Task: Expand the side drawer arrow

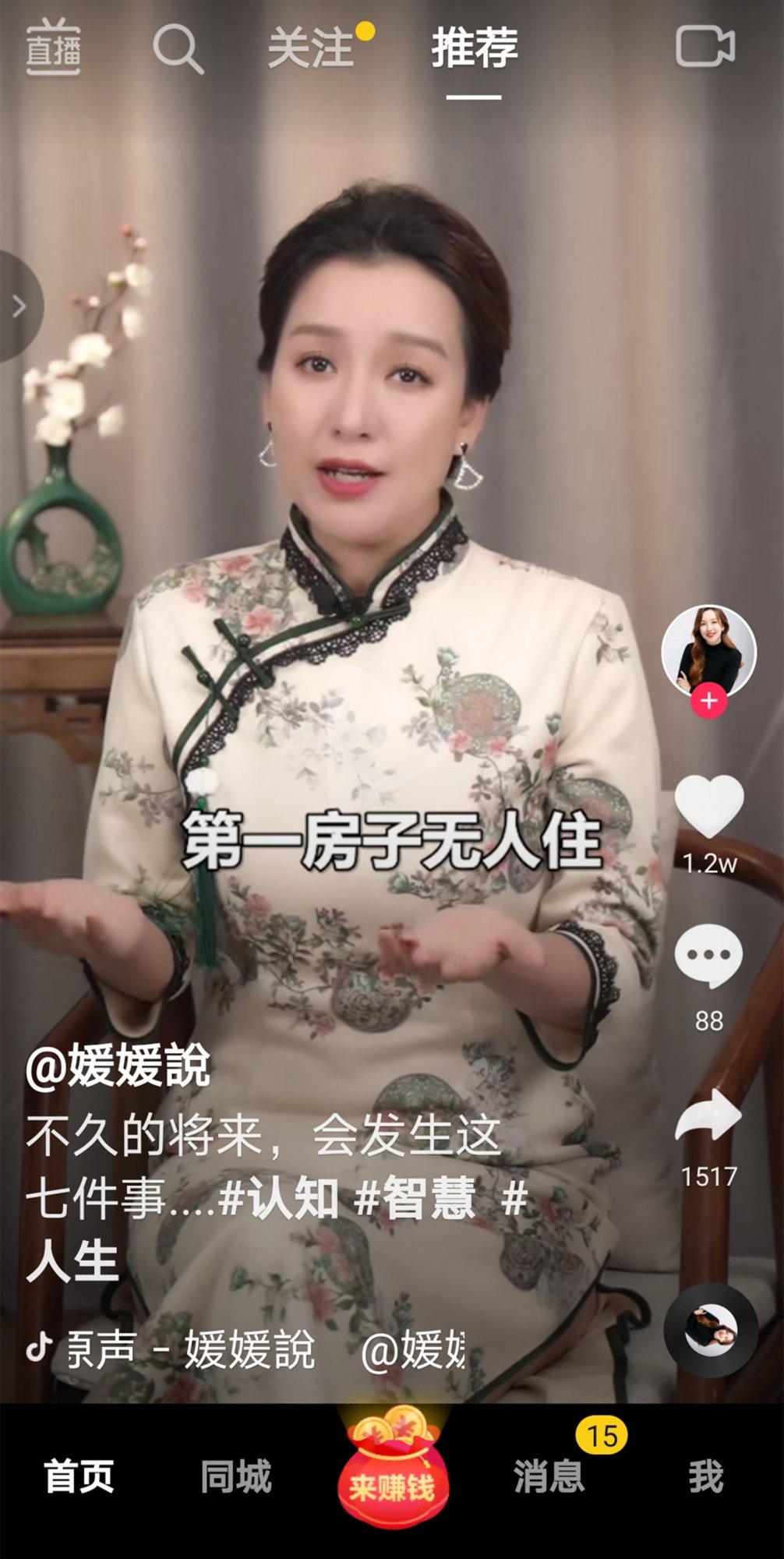Action: coord(19,306)
